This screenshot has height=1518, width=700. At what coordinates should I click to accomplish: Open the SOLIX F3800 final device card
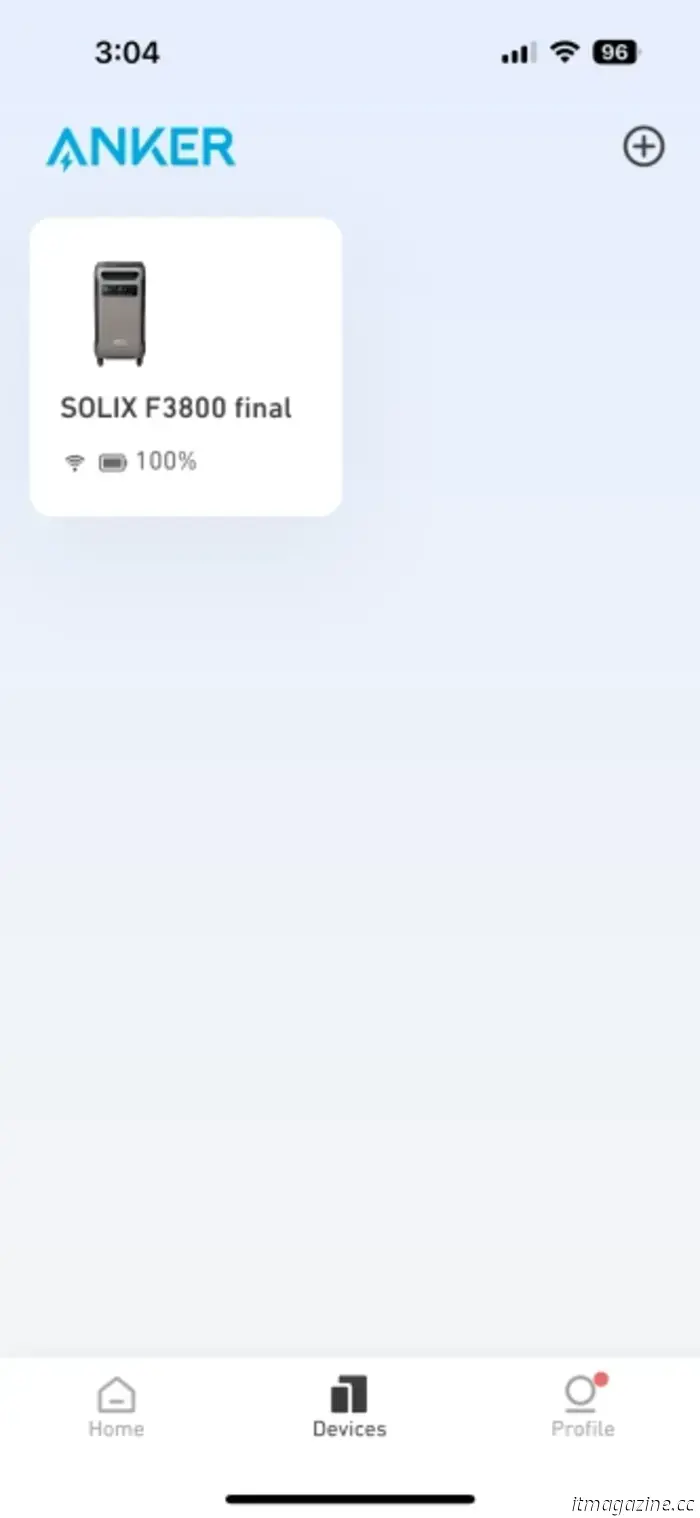(x=186, y=366)
